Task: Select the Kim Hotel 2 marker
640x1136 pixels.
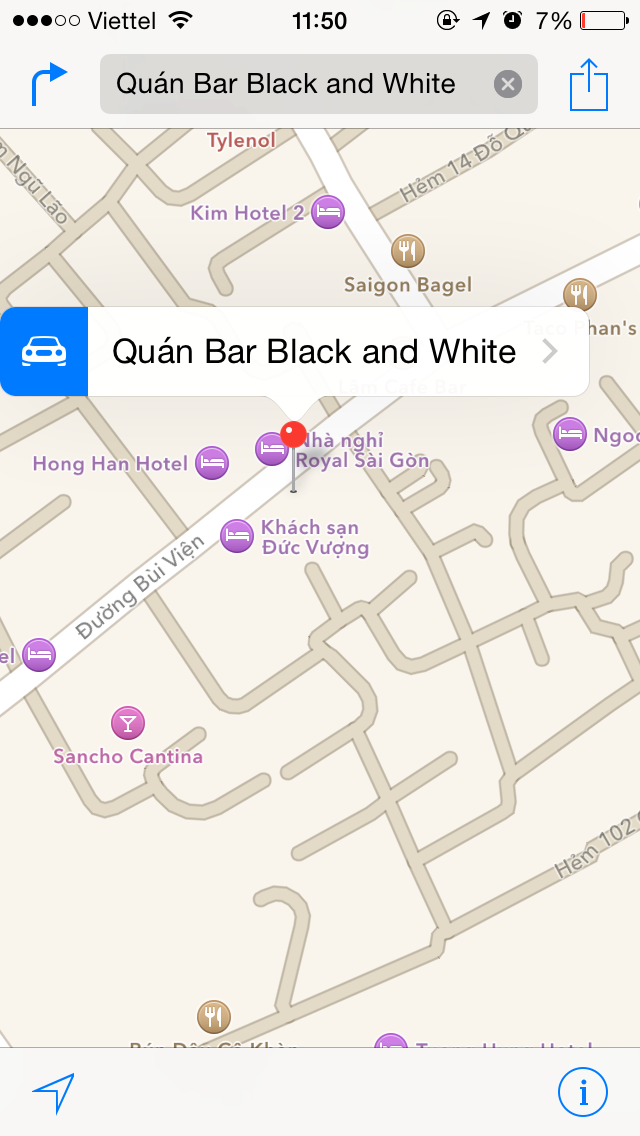Action: coord(328,212)
